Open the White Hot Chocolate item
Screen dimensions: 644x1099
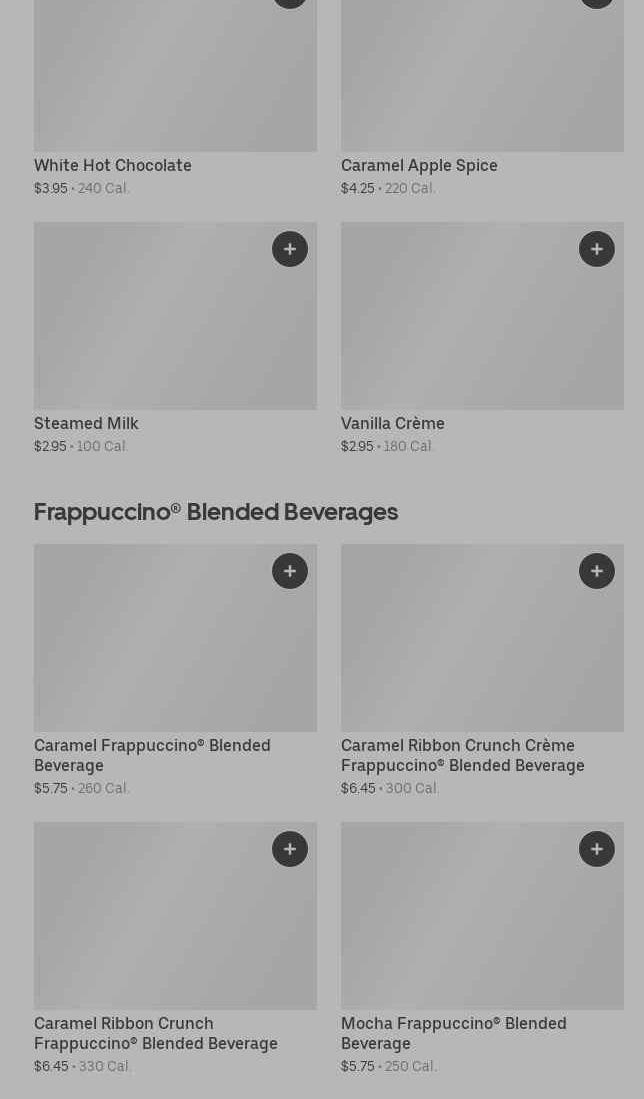tap(175, 80)
